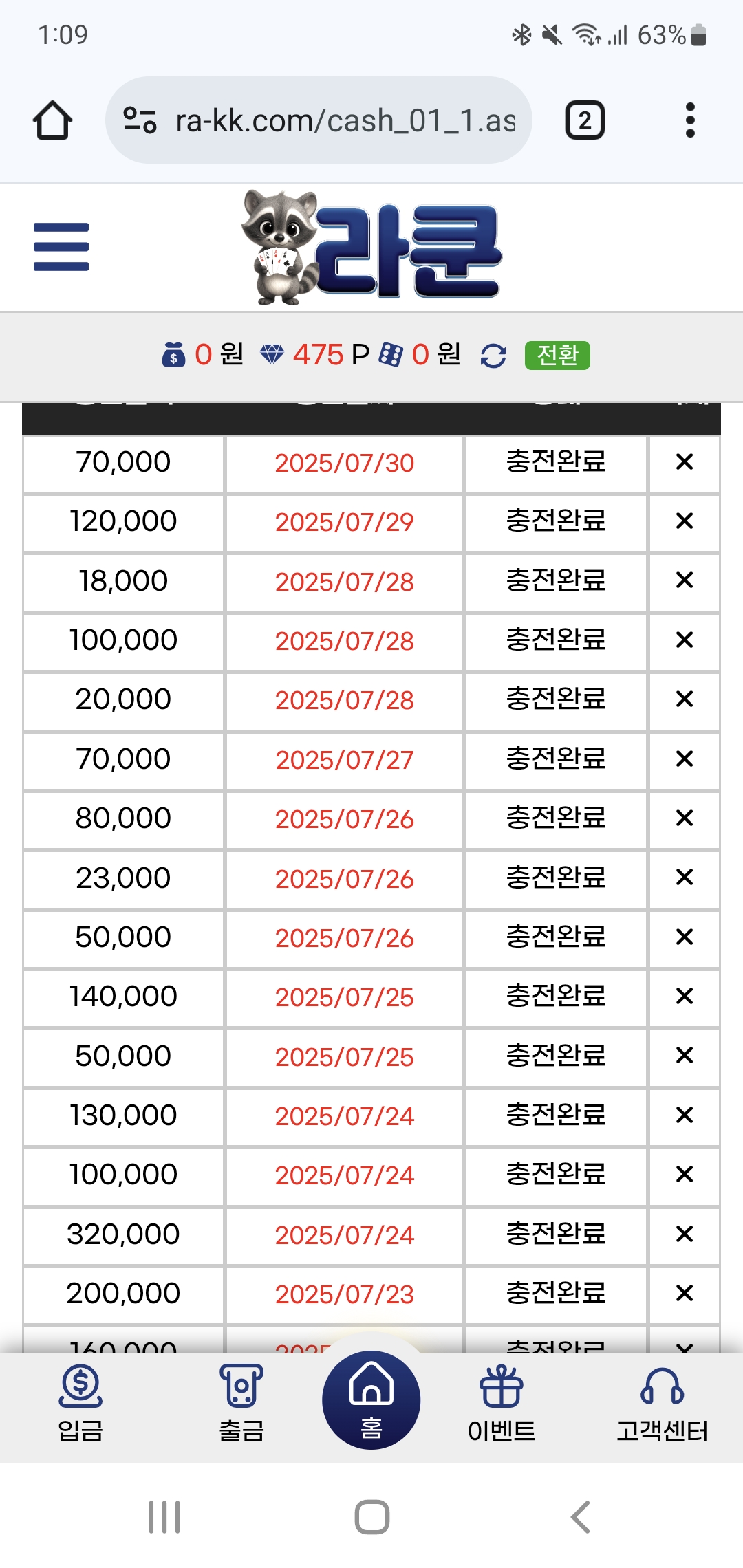Go to the 홈 home tab
The height and width of the screenshot is (1568, 743).
coord(371,1400)
